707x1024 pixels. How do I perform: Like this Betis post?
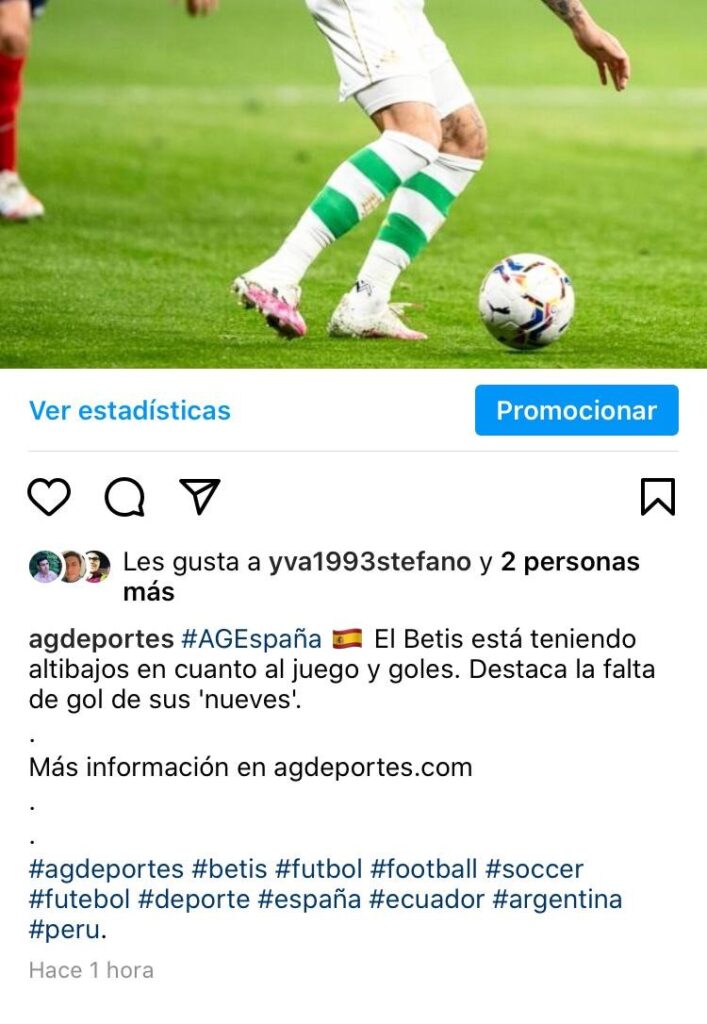click(x=48, y=497)
